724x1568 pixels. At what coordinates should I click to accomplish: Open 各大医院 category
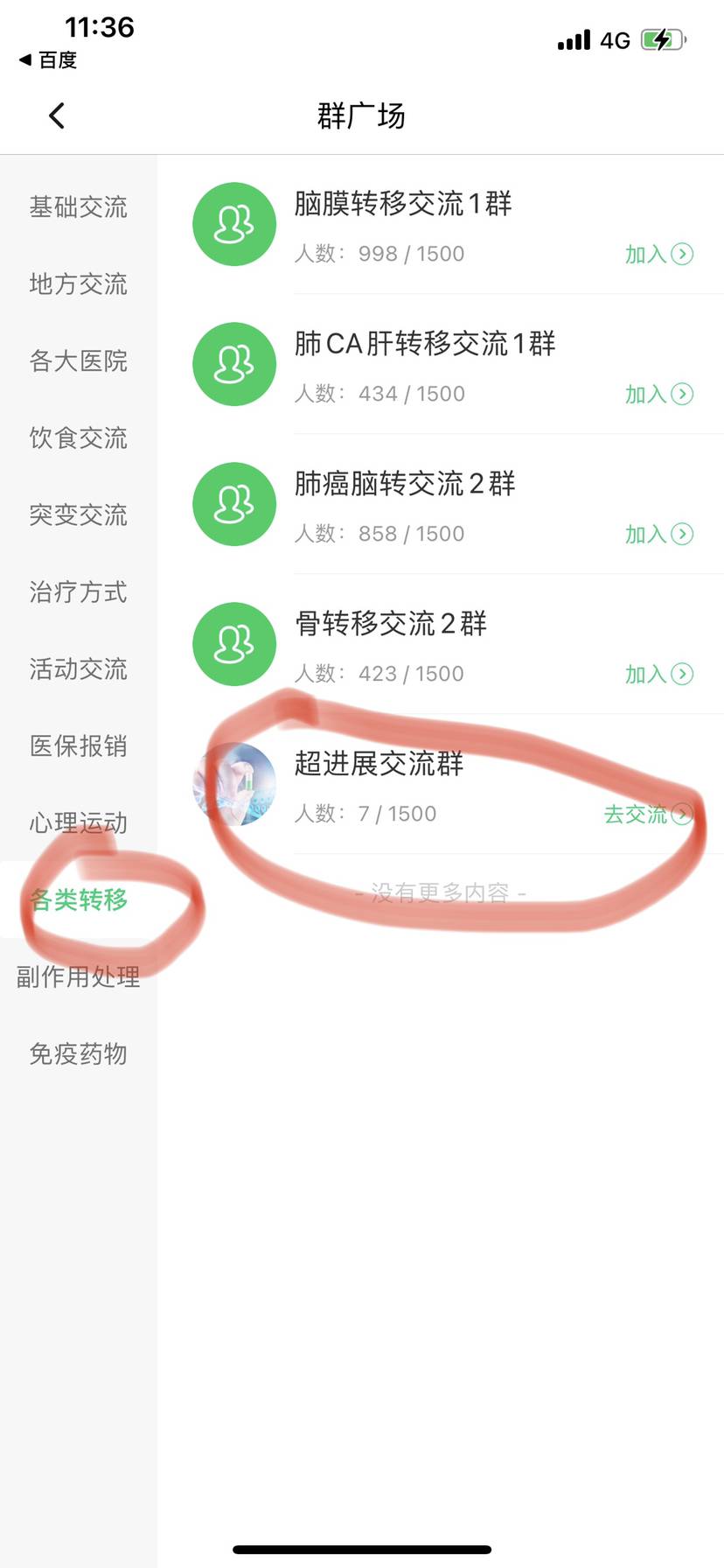pos(78,361)
